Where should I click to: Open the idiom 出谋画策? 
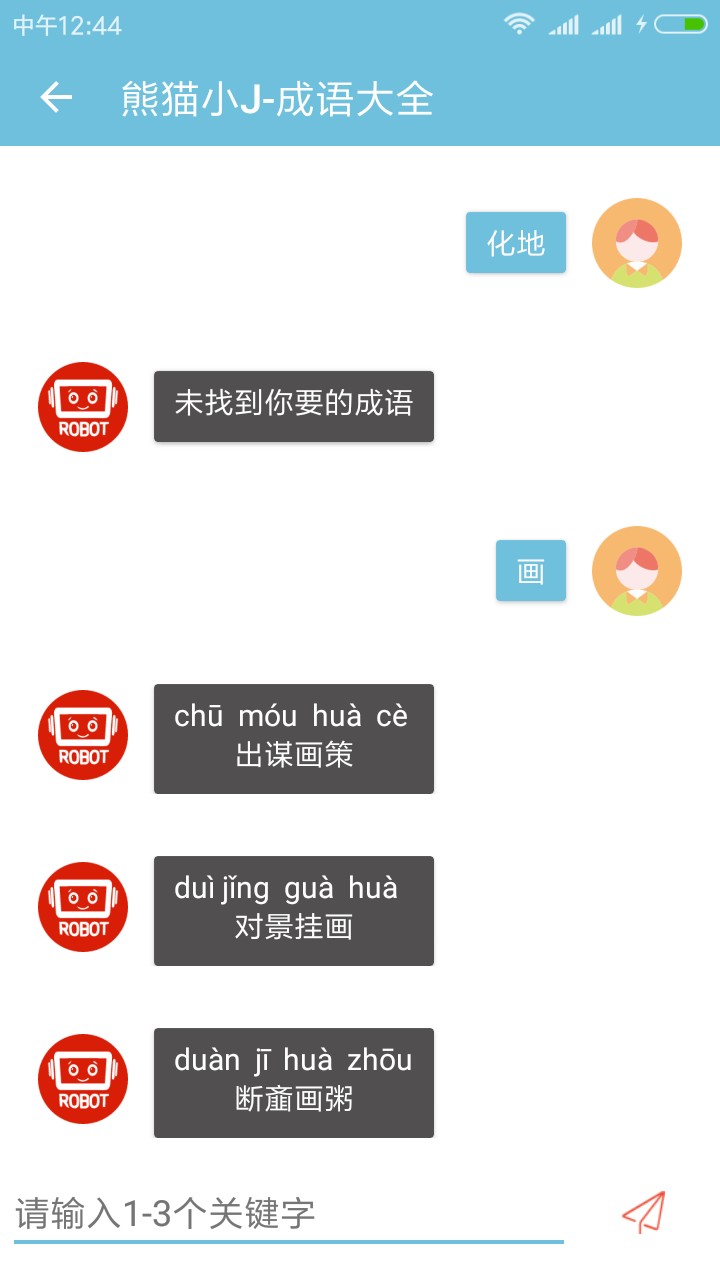tap(293, 739)
